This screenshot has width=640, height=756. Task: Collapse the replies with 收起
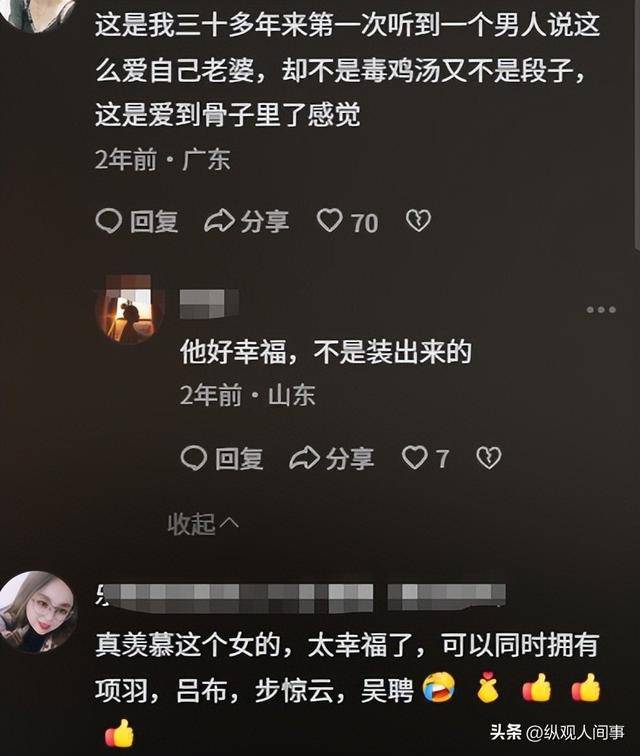[x=203, y=523]
